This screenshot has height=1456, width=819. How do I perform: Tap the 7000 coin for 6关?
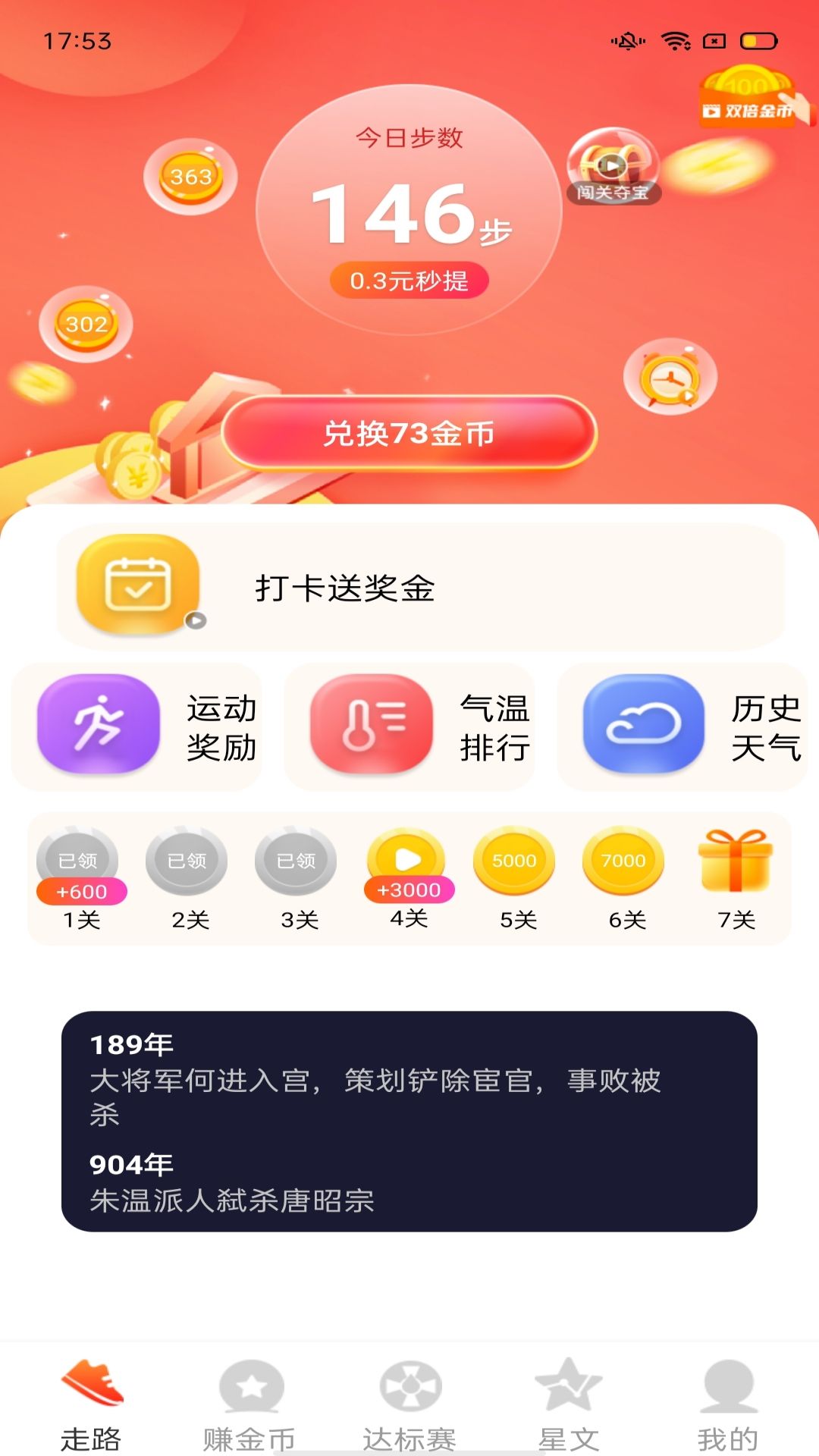(x=623, y=878)
